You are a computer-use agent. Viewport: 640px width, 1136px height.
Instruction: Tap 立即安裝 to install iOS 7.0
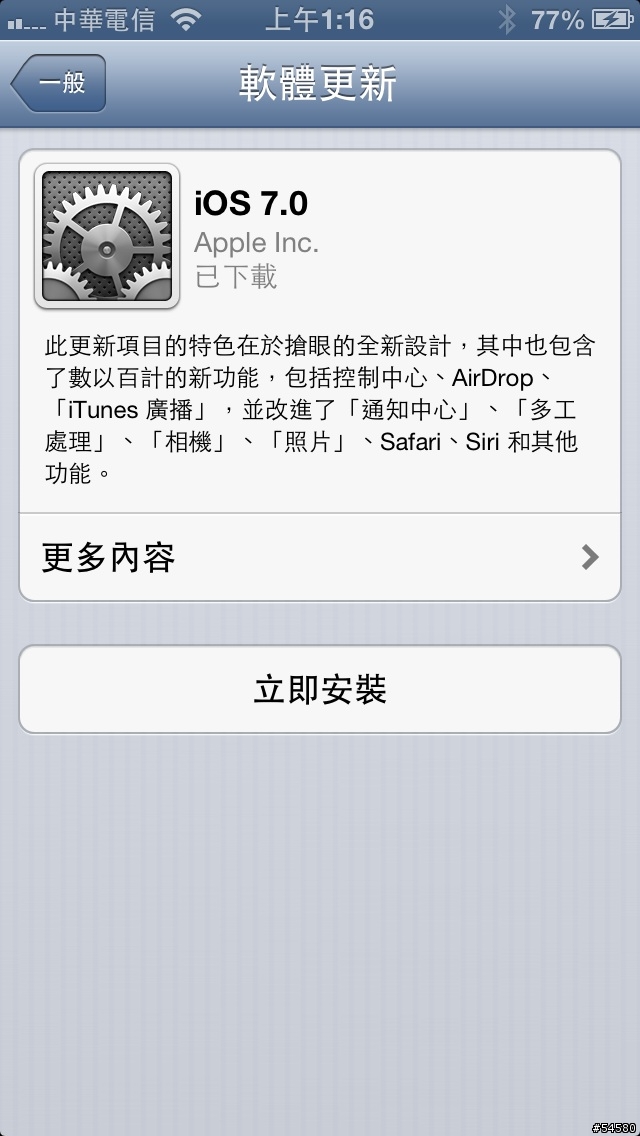click(320, 690)
